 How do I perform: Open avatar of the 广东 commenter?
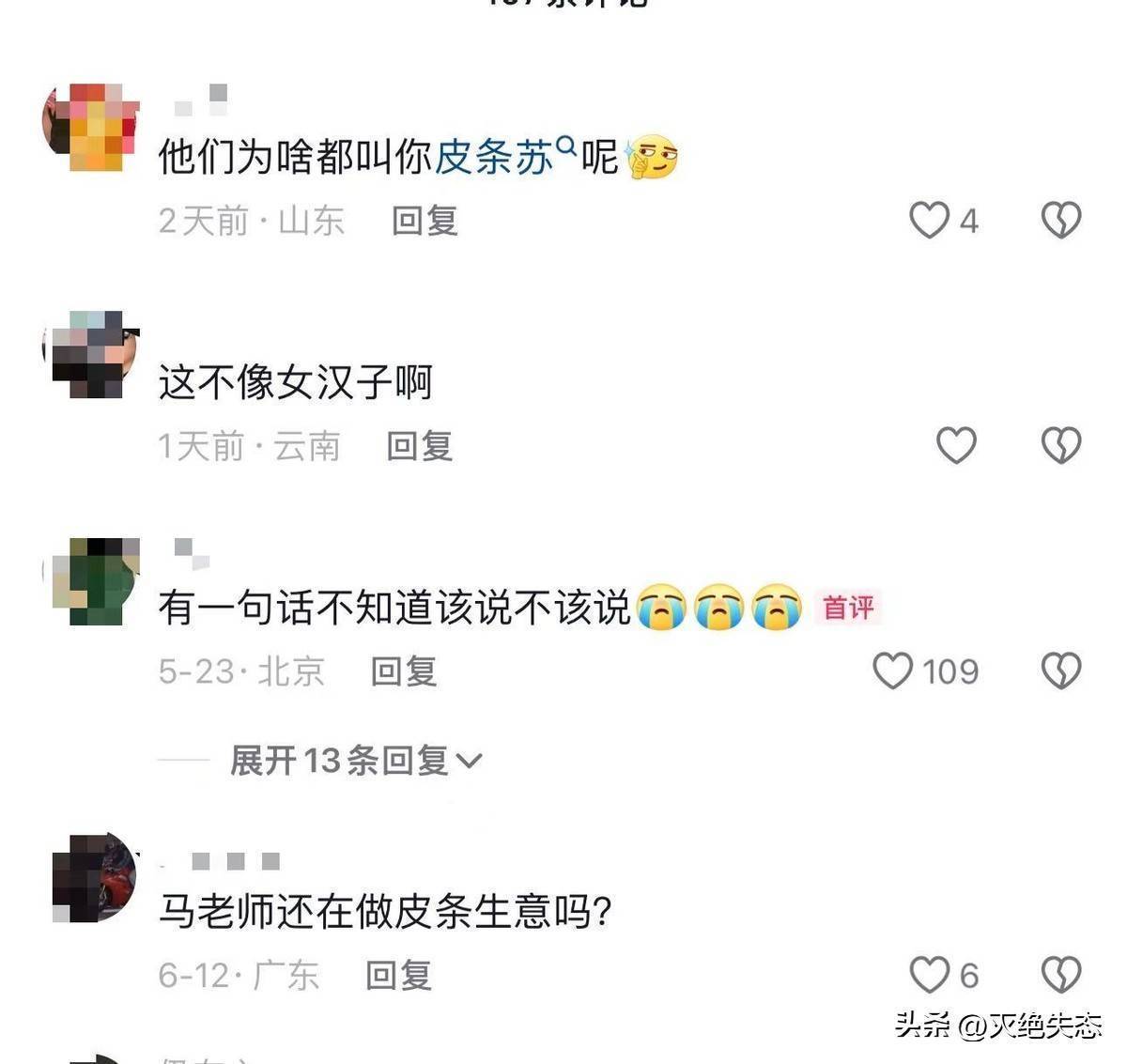pos(94,875)
